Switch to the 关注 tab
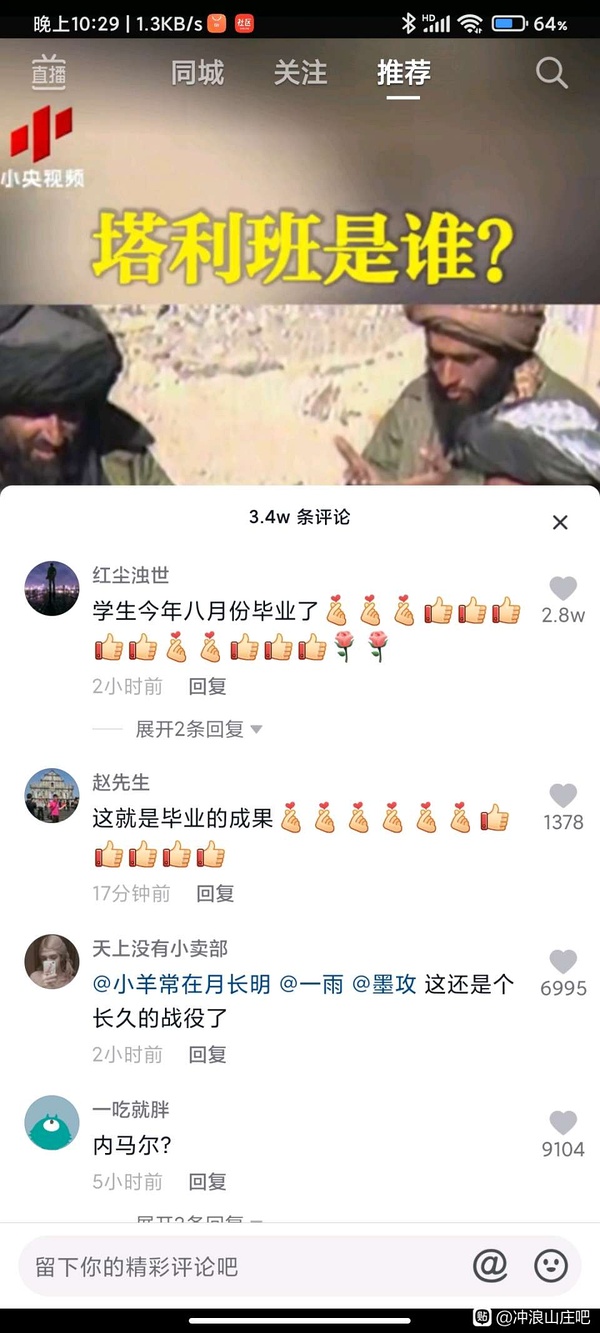The height and width of the screenshot is (1333, 600). [300, 73]
